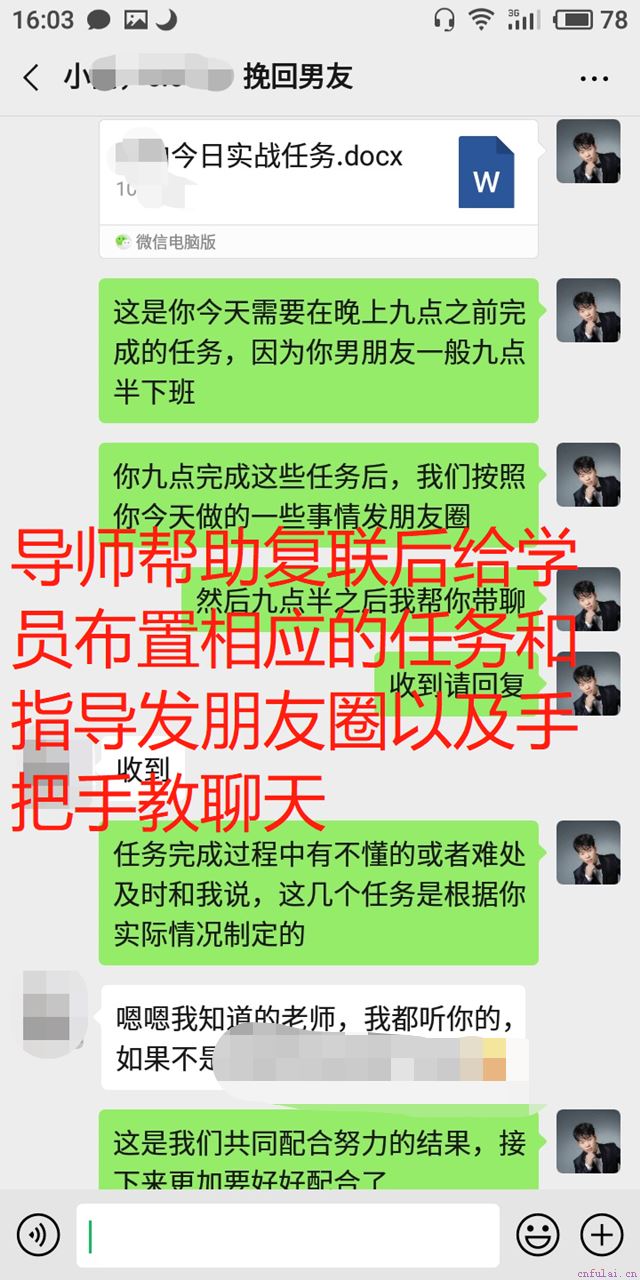Screen dimensions: 640x1280
Task: Go back to the chat list
Action: pos(32,77)
